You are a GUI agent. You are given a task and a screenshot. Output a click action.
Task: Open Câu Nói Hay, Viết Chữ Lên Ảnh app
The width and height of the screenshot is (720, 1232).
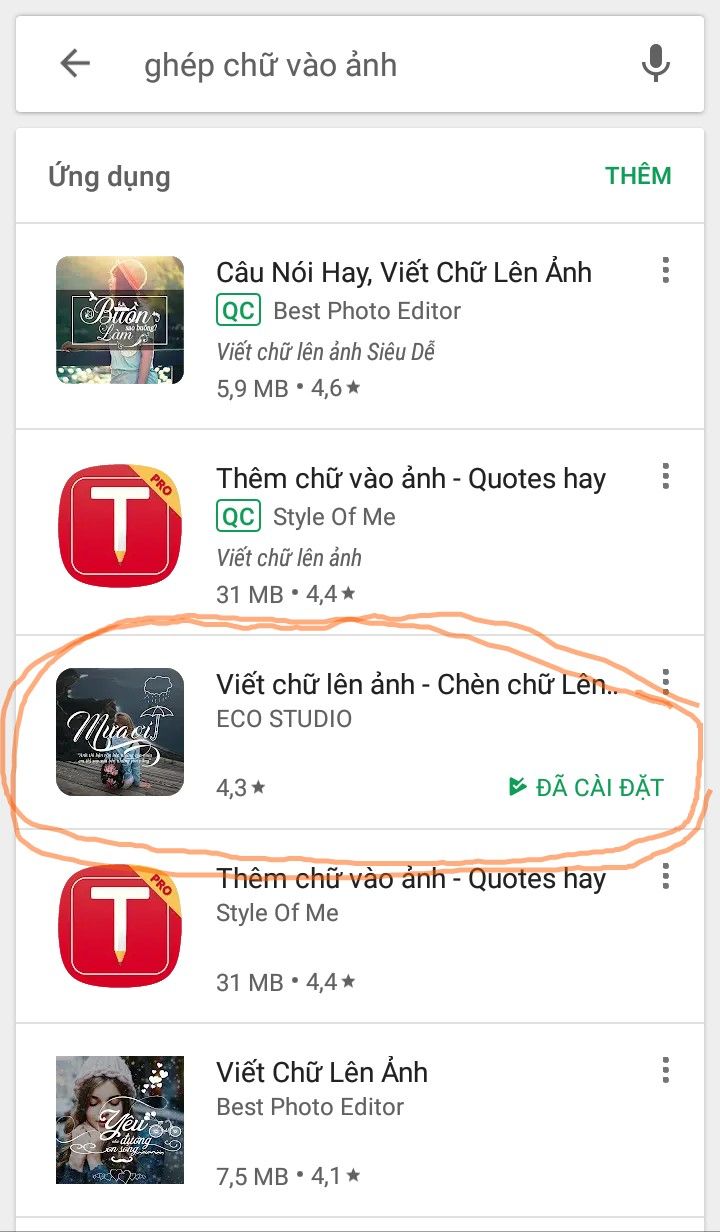(x=360, y=326)
